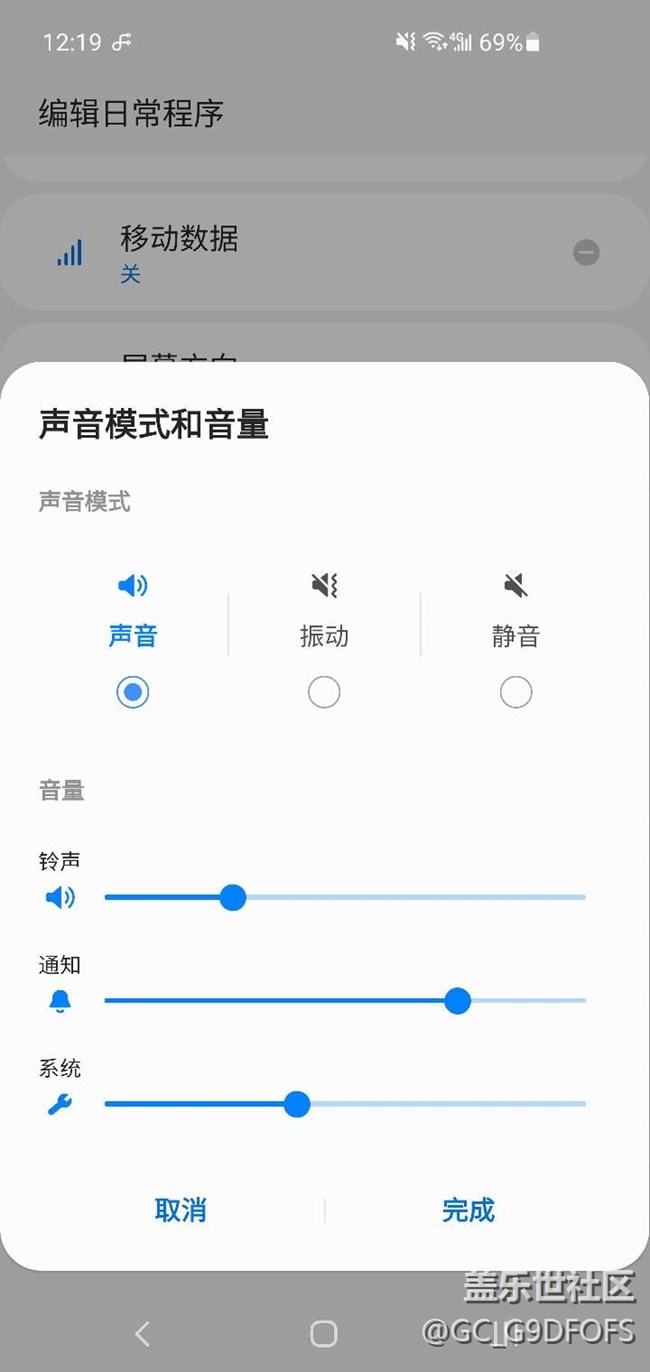Go back with the system back button
This screenshot has width=650, height=1372.
(142, 1333)
